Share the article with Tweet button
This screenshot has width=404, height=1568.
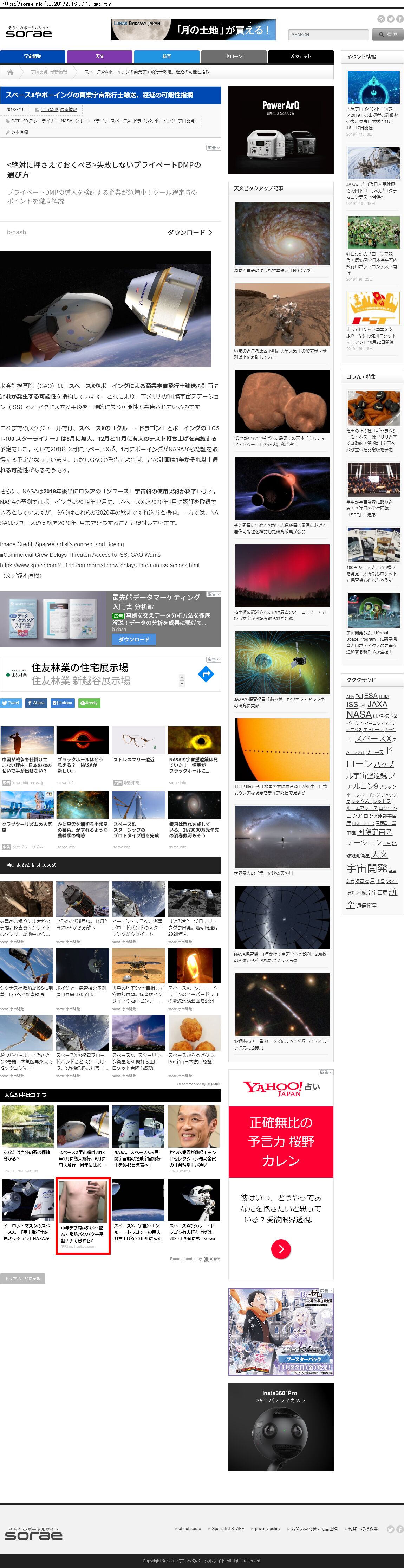click(x=11, y=703)
